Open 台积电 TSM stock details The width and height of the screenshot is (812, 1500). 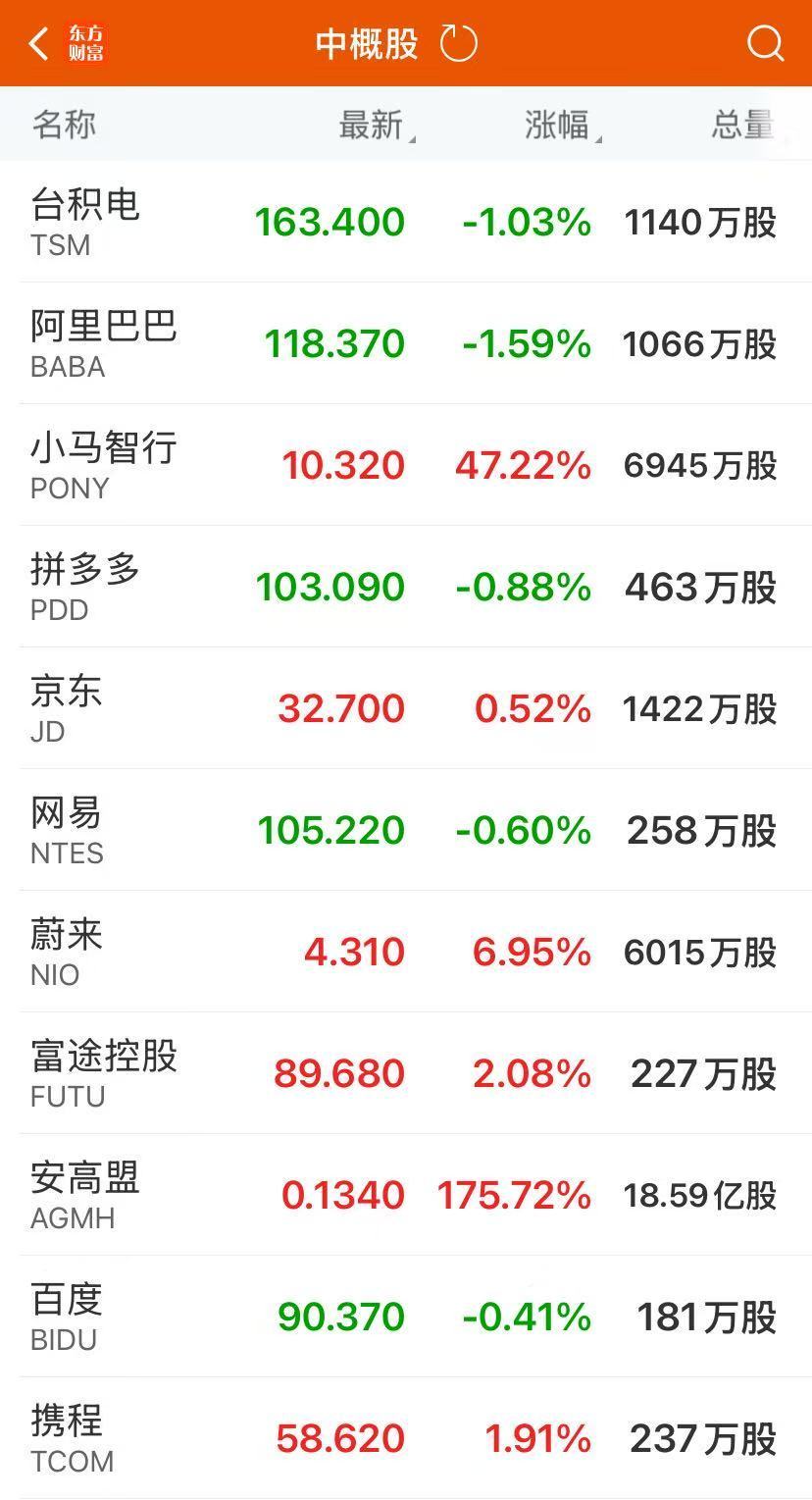pos(406,222)
